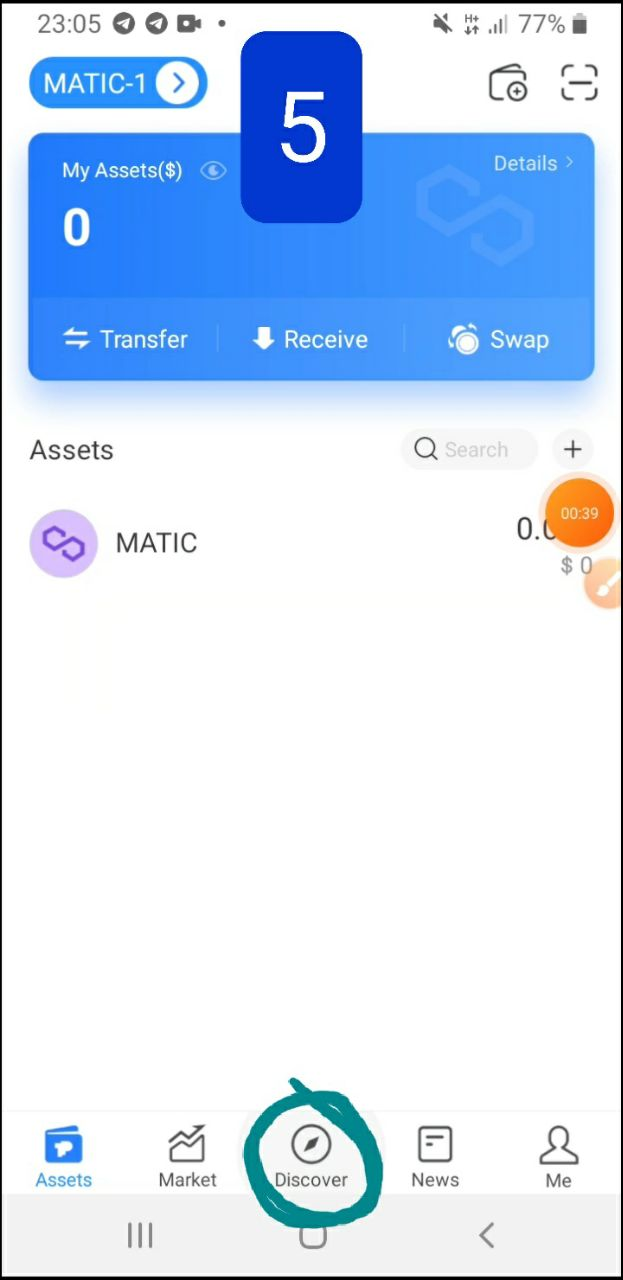Open the MATIC-1 wallet switcher
623x1280 pixels.
[x=118, y=83]
